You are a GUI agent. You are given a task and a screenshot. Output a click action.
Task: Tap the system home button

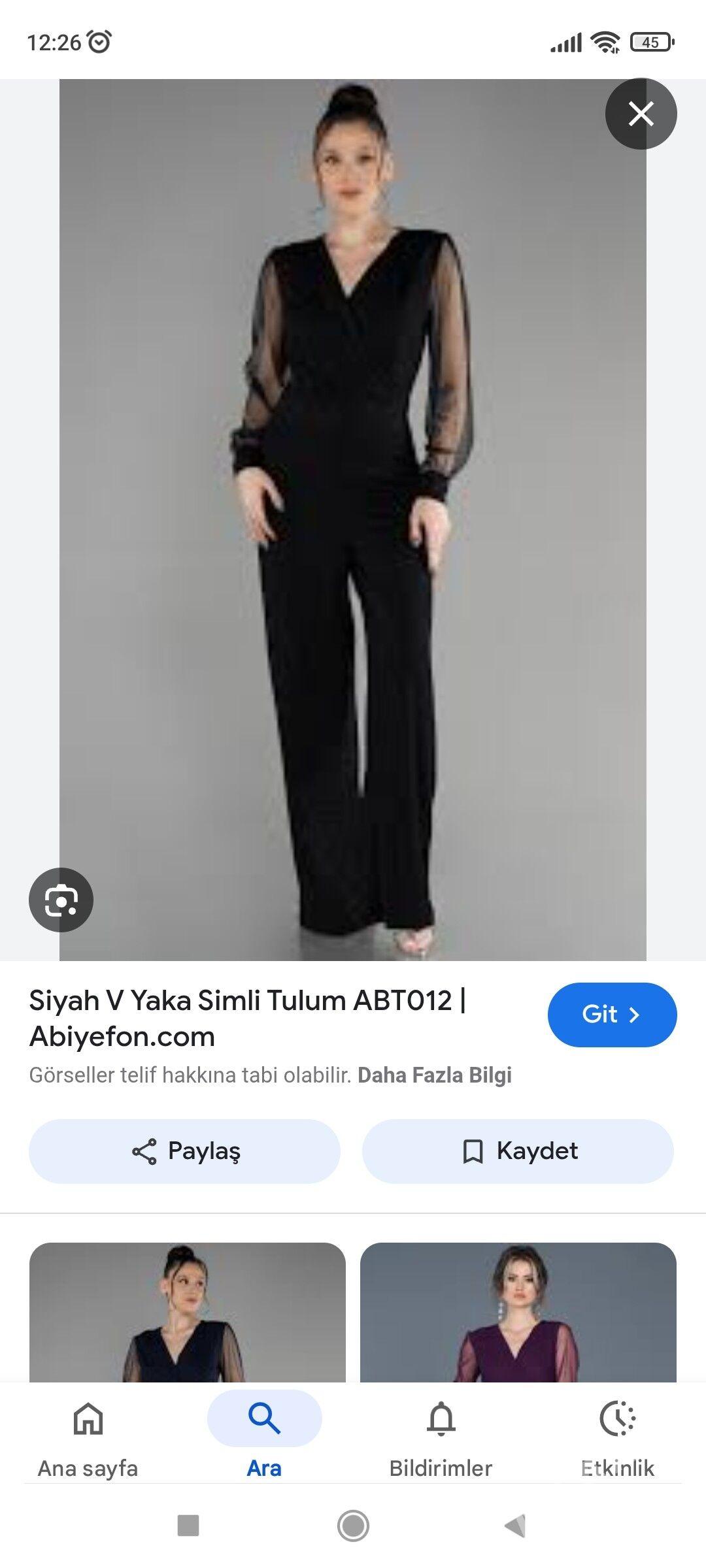pos(353,1526)
